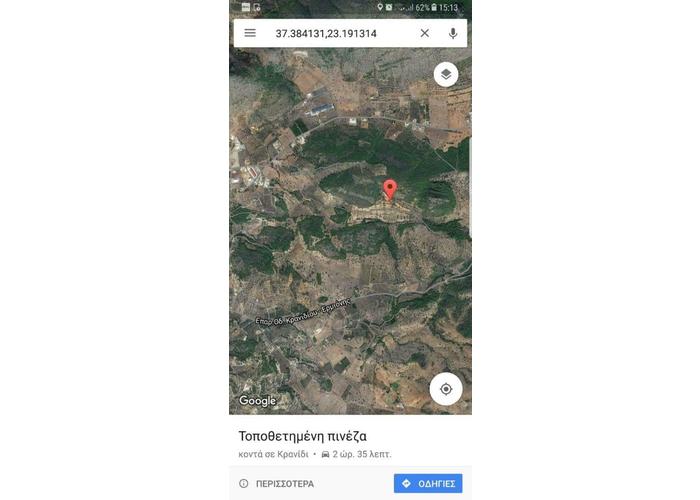Open ΠΕΡΙΣΣΟΤΕΡΑ for more info
The height and width of the screenshot is (500, 700).
pyautogui.click(x=277, y=483)
